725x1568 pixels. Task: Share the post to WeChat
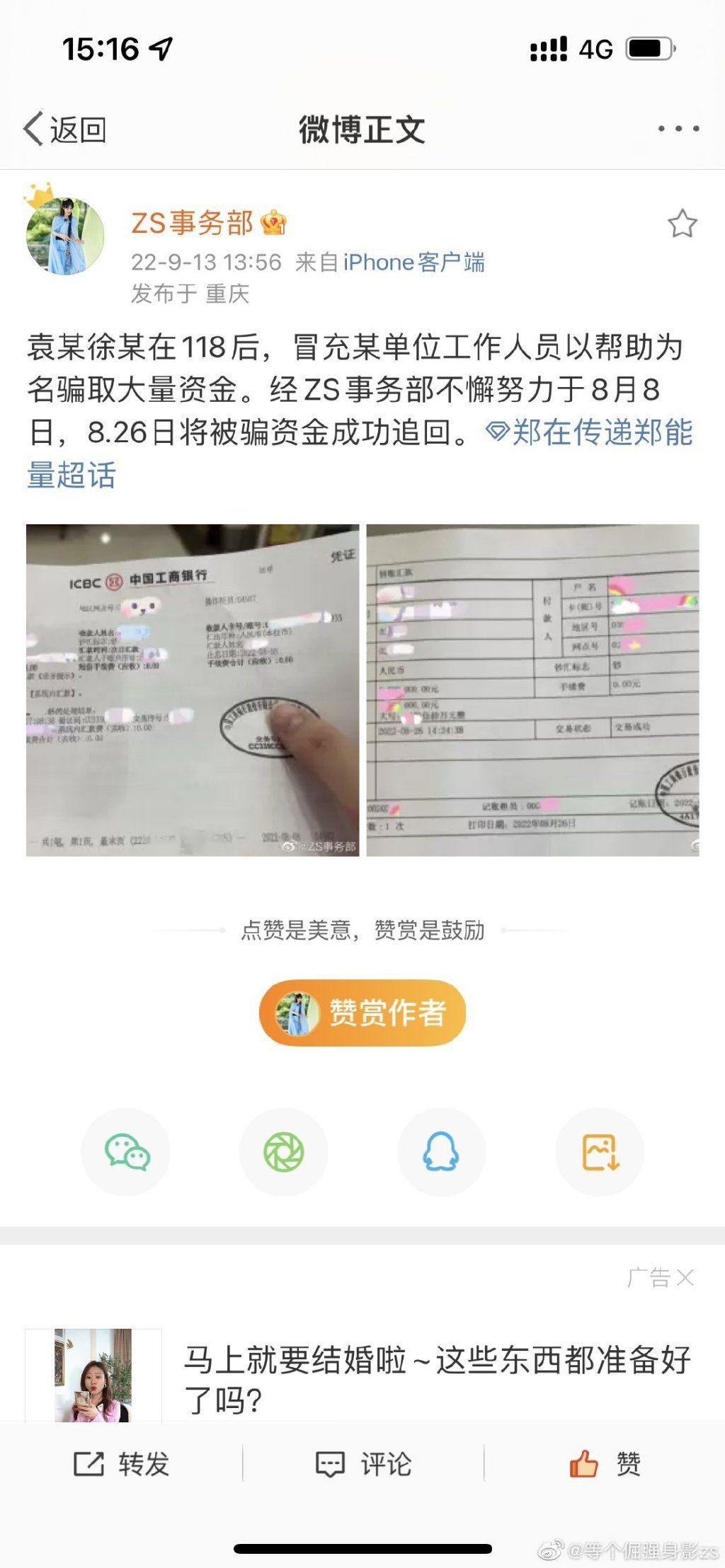coord(126,1152)
